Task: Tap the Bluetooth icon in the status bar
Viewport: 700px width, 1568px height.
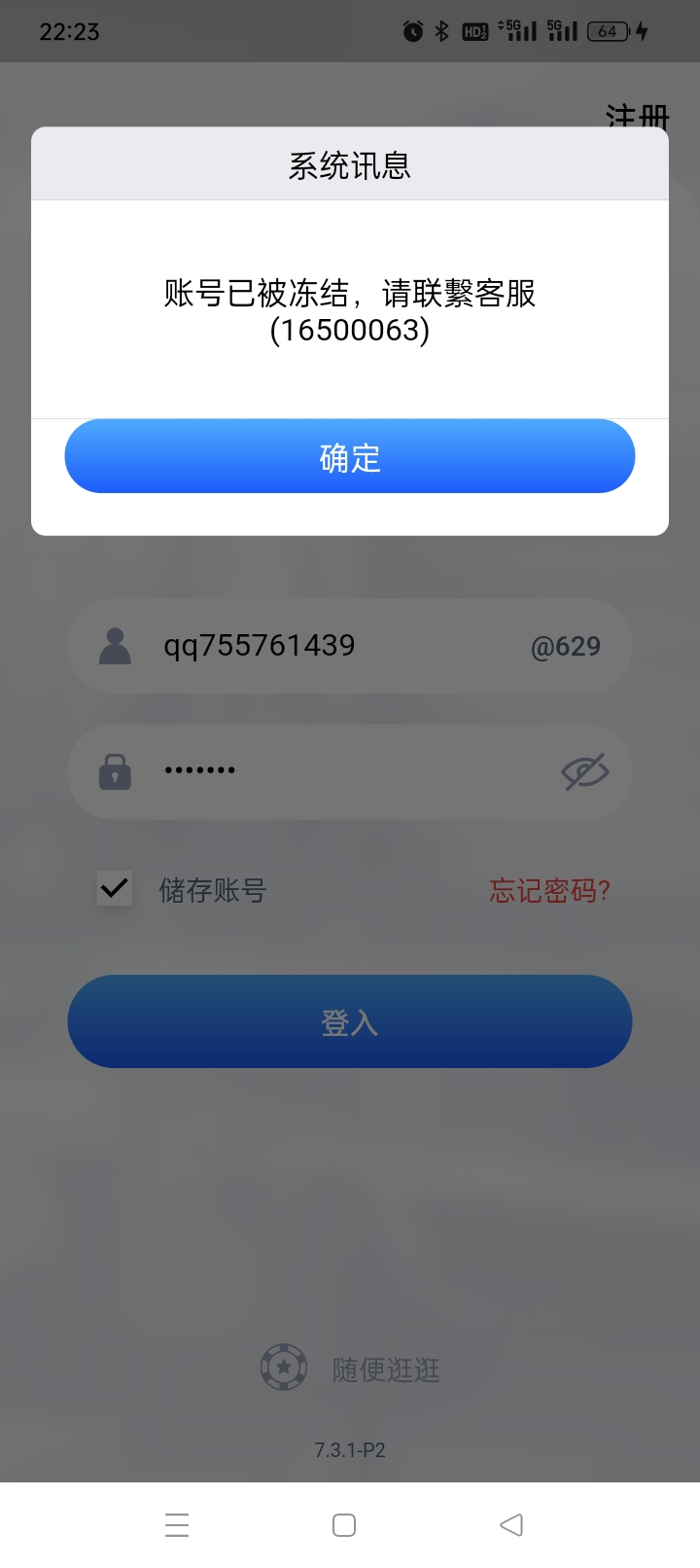Action: coord(443,30)
